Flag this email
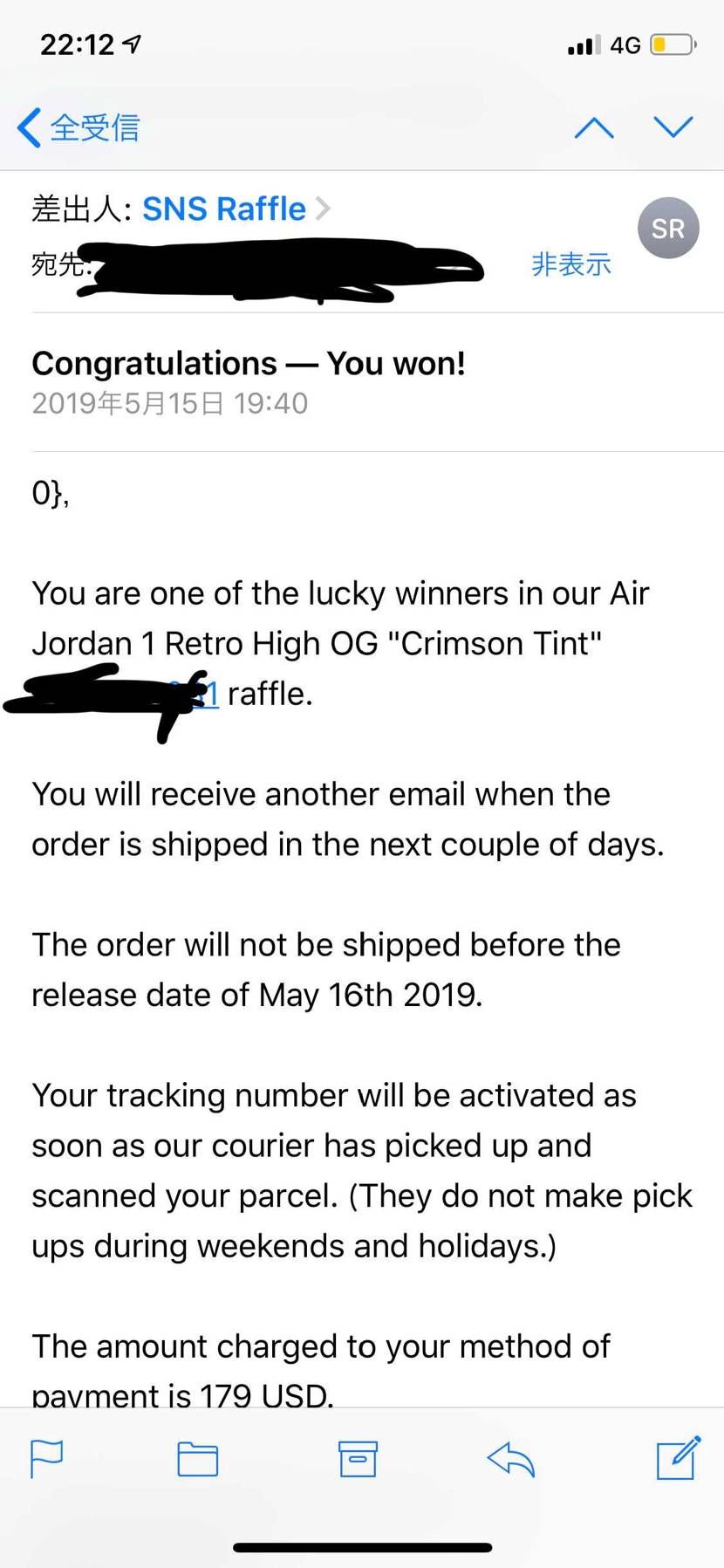This screenshot has width=724, height=1568. [x=46, y=1458]
